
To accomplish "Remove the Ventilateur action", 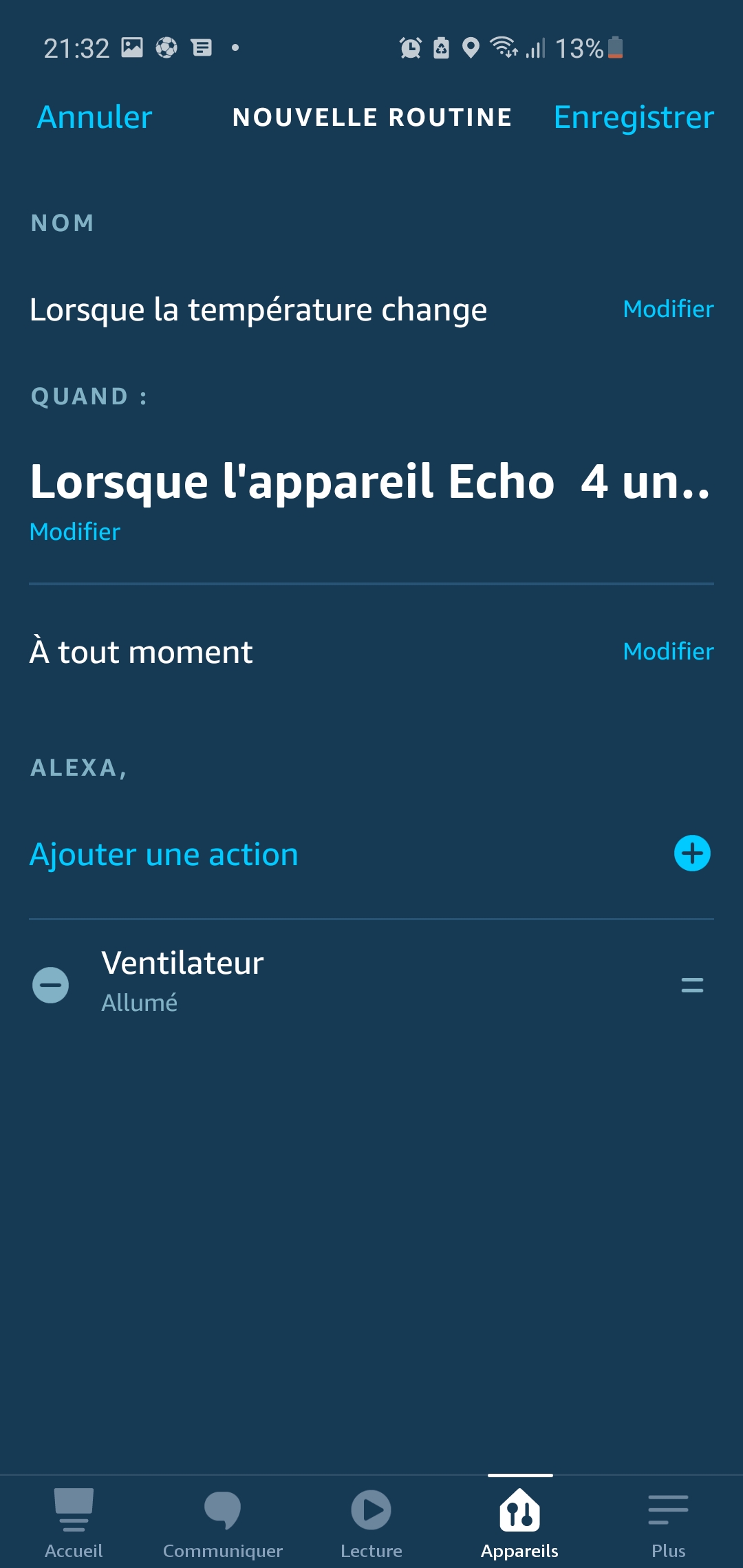I will 51,985.
